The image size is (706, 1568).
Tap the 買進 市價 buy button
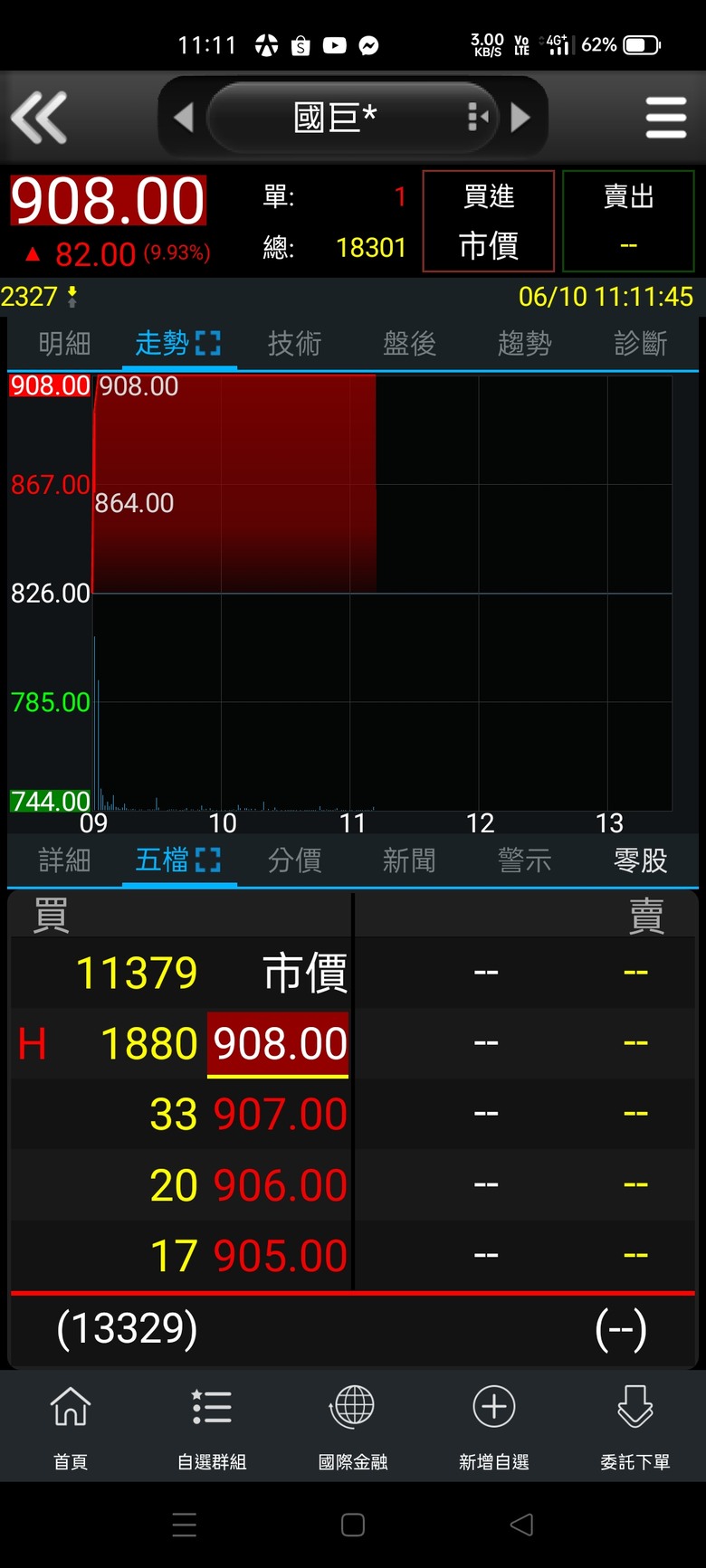489,221
